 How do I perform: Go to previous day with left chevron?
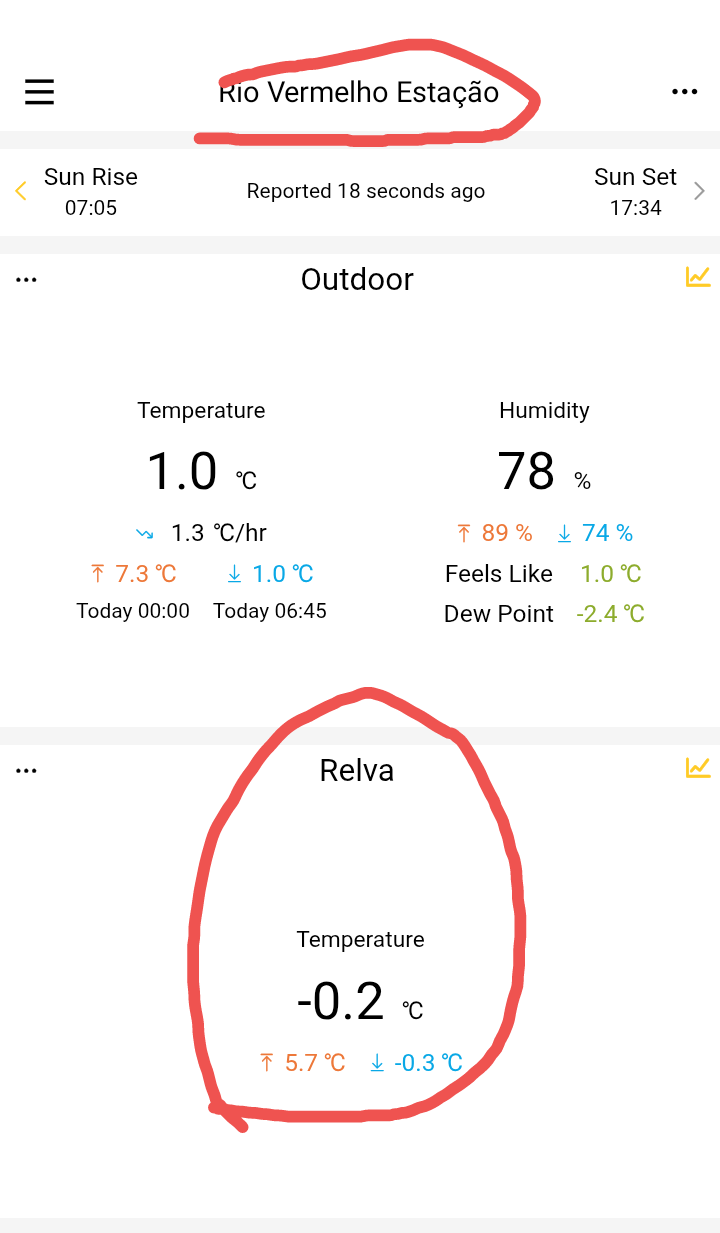[x=20, y=191]
